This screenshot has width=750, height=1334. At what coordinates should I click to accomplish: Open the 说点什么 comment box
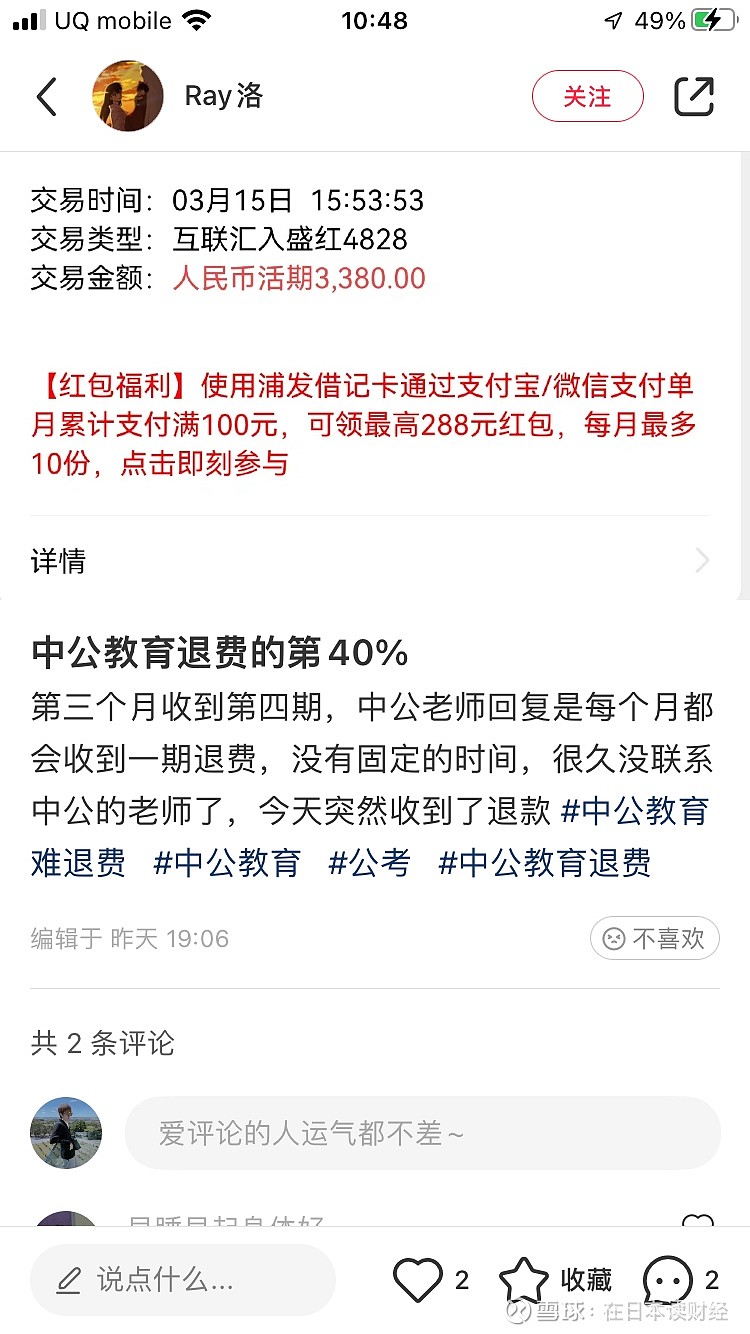(x=183, y=1279)
